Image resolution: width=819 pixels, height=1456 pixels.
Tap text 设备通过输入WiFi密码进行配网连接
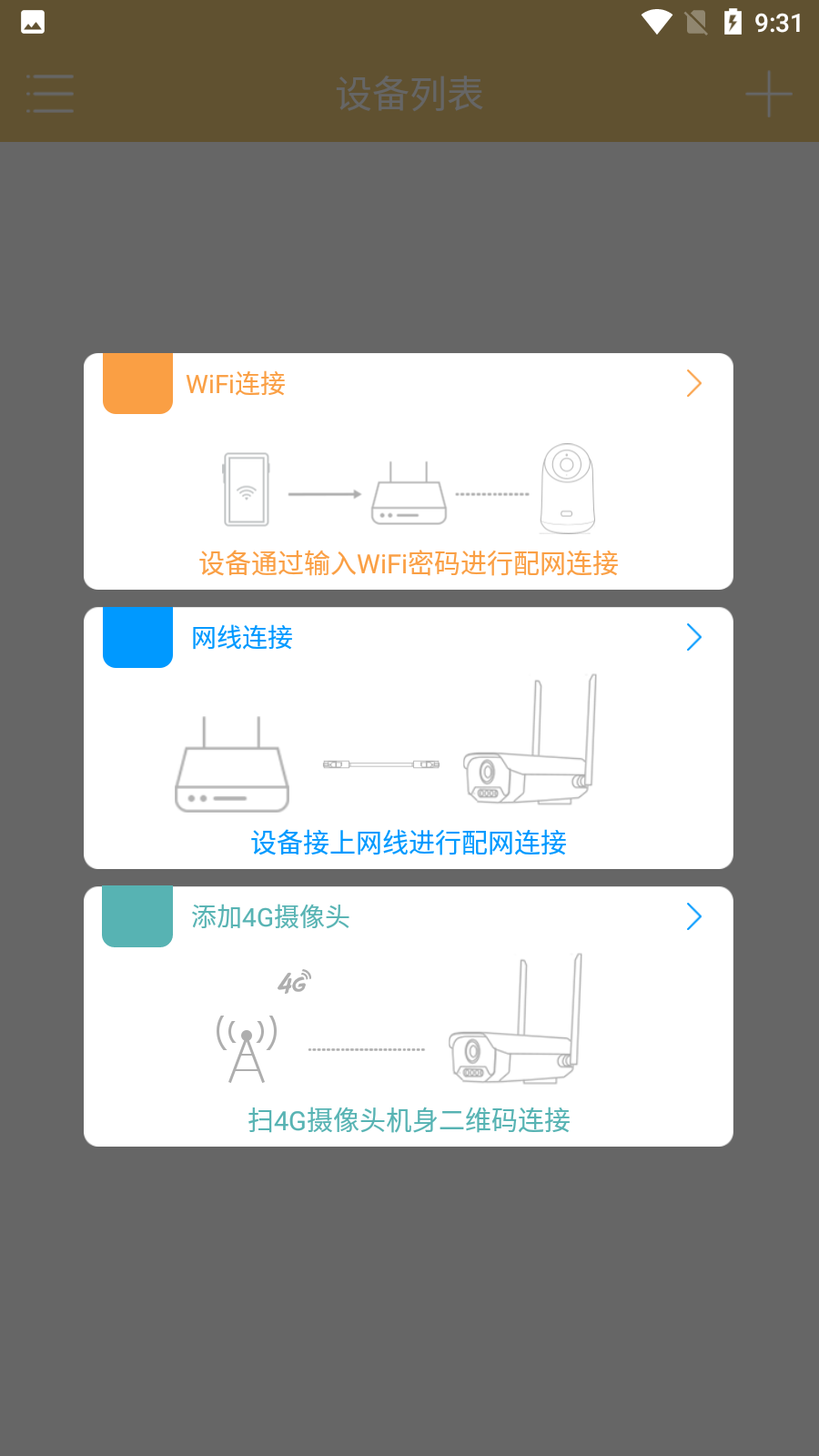coord(409,564)
